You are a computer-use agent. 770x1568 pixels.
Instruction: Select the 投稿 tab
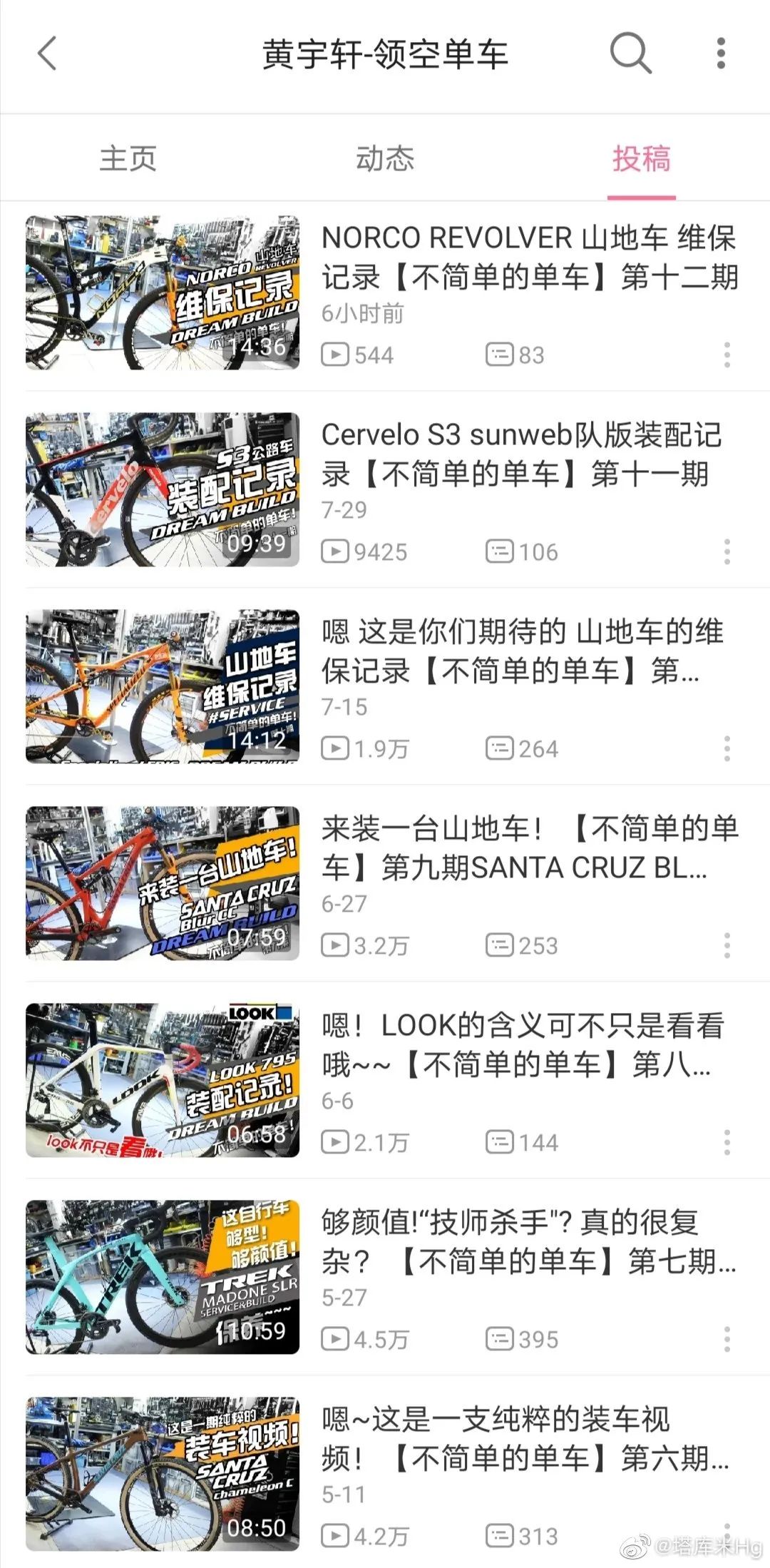click(x=640, y=158)
